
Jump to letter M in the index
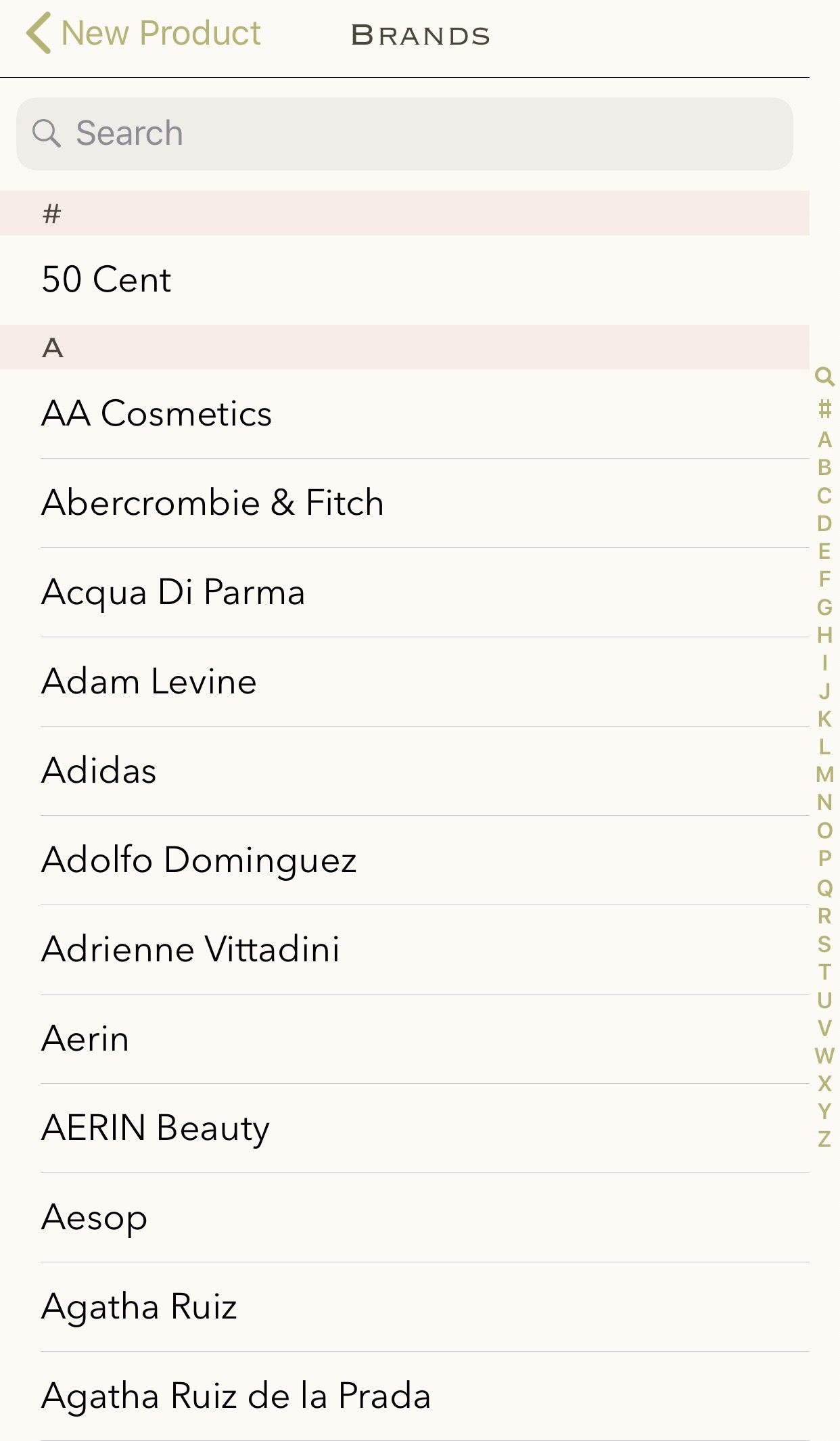click(x=824, y=775)
